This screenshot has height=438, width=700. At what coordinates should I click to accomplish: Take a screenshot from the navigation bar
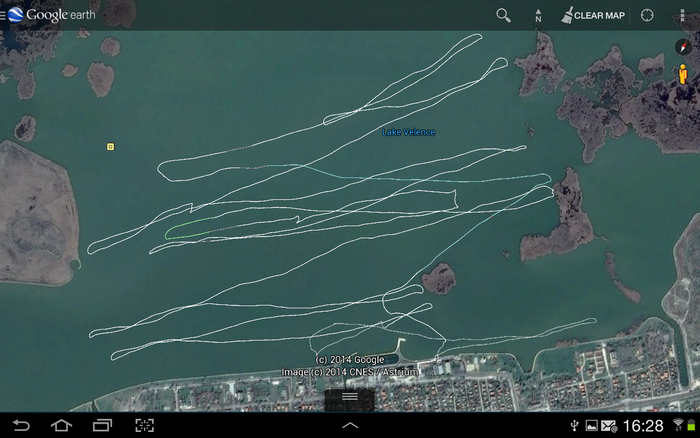pos(145,426)
